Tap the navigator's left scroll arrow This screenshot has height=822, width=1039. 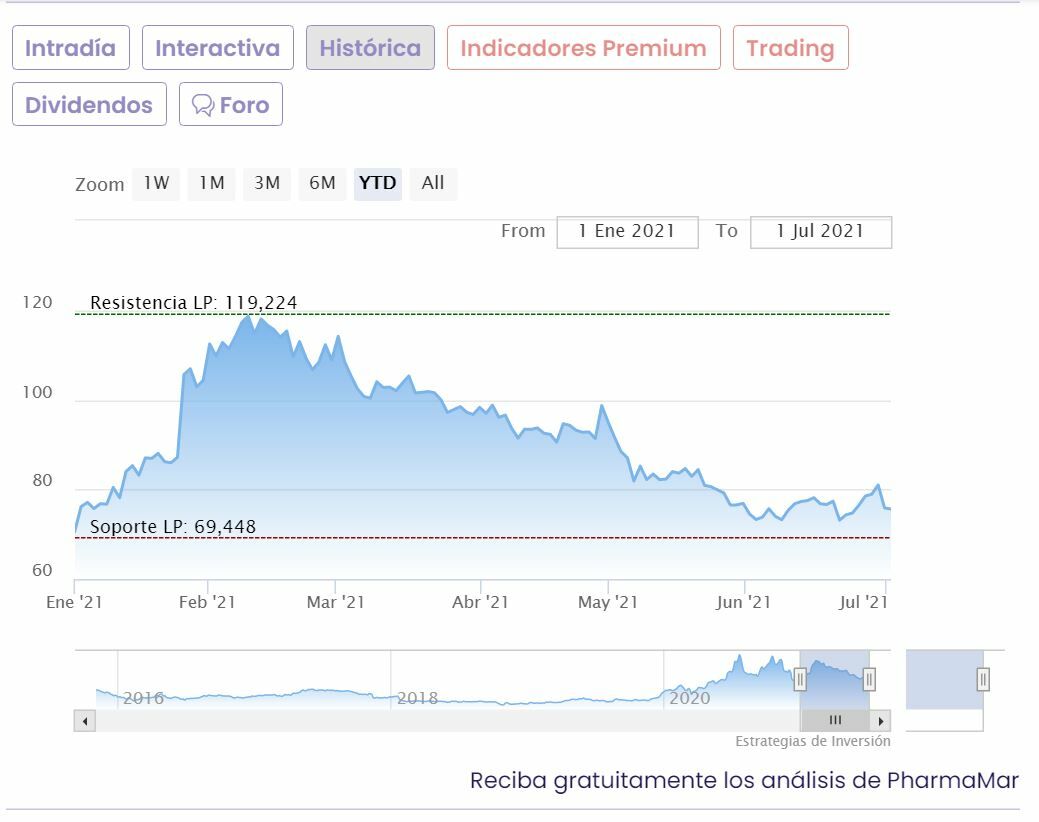coord(85,721)
